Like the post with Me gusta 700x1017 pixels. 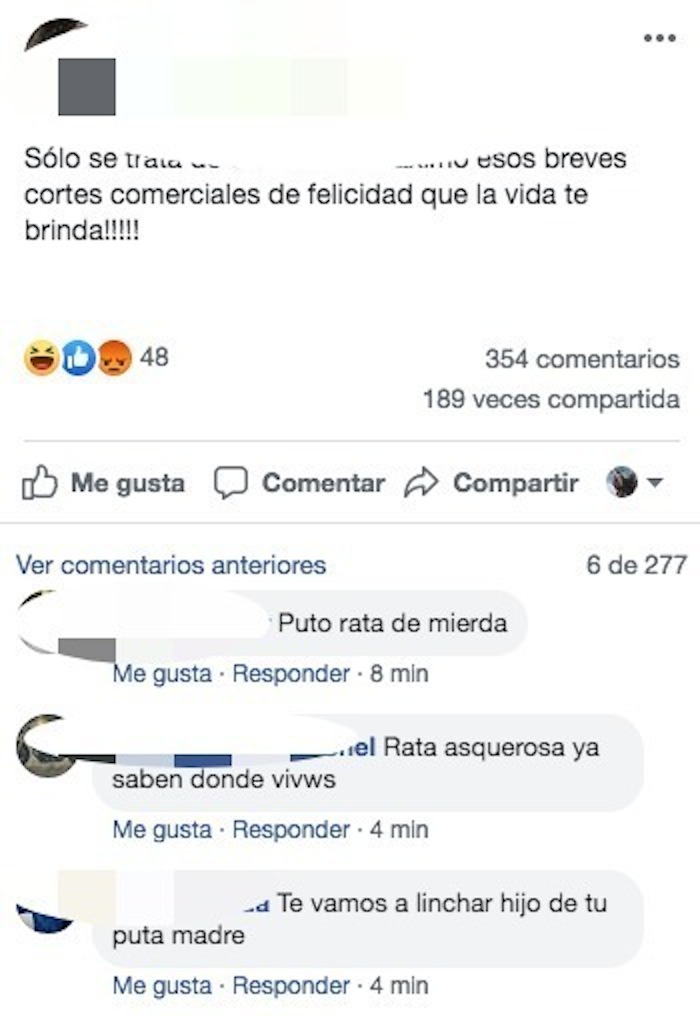[104, 483]
